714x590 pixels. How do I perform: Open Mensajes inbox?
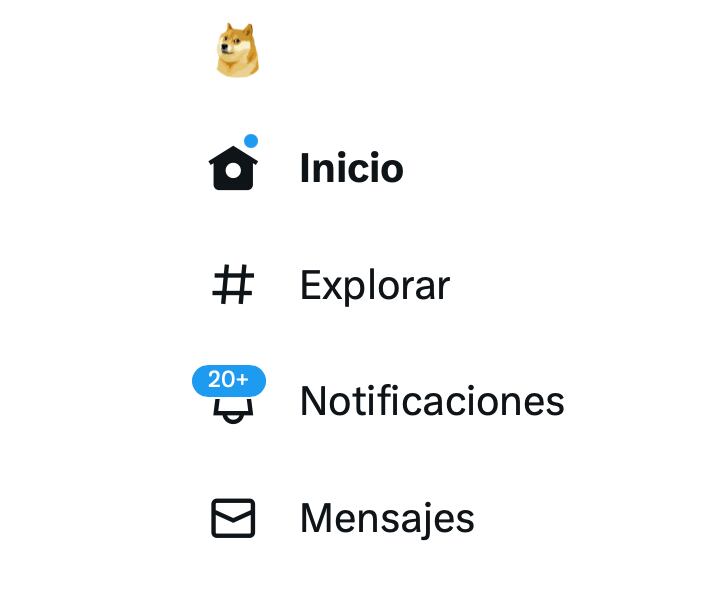[386, 518]
